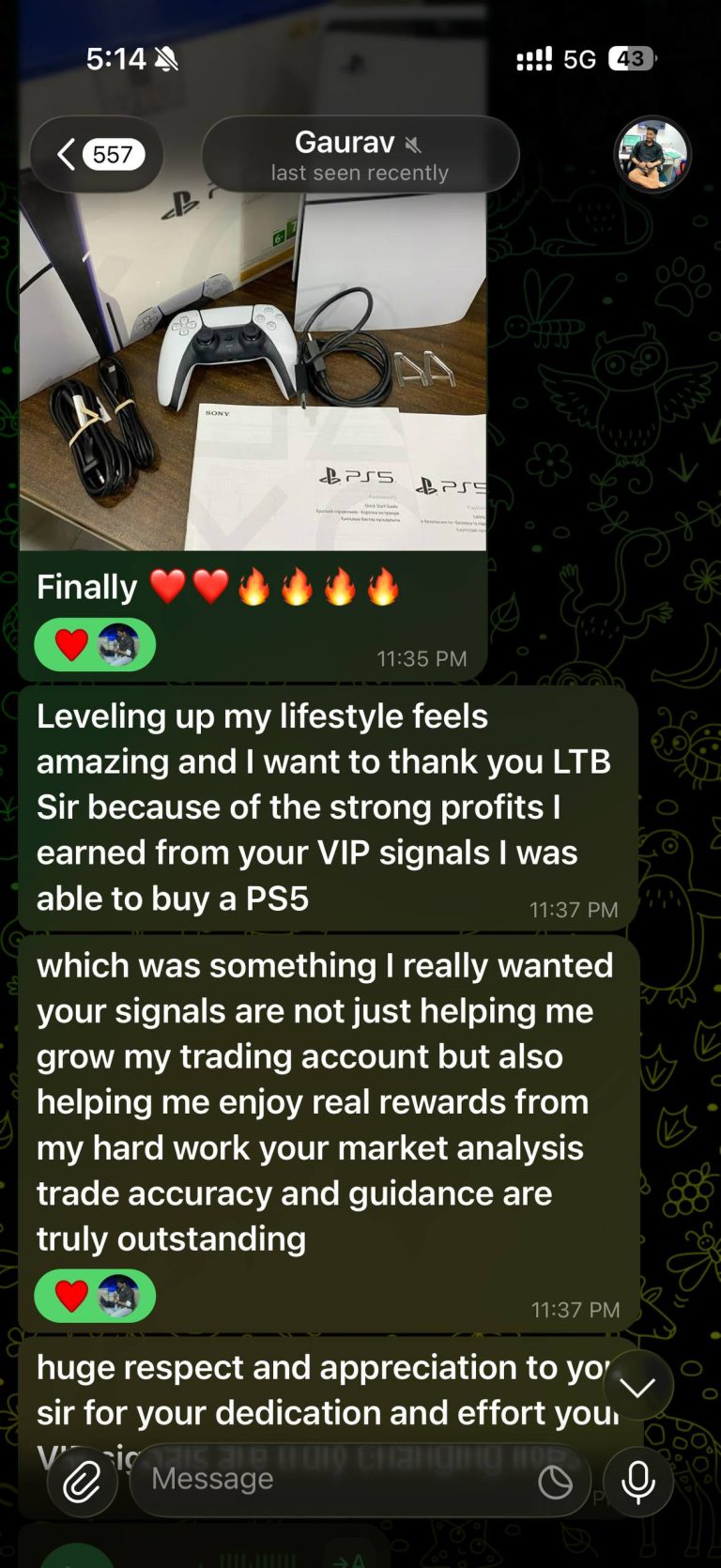Tap the heart reaction under the truly outstanding message

(x=94, y=1296)
